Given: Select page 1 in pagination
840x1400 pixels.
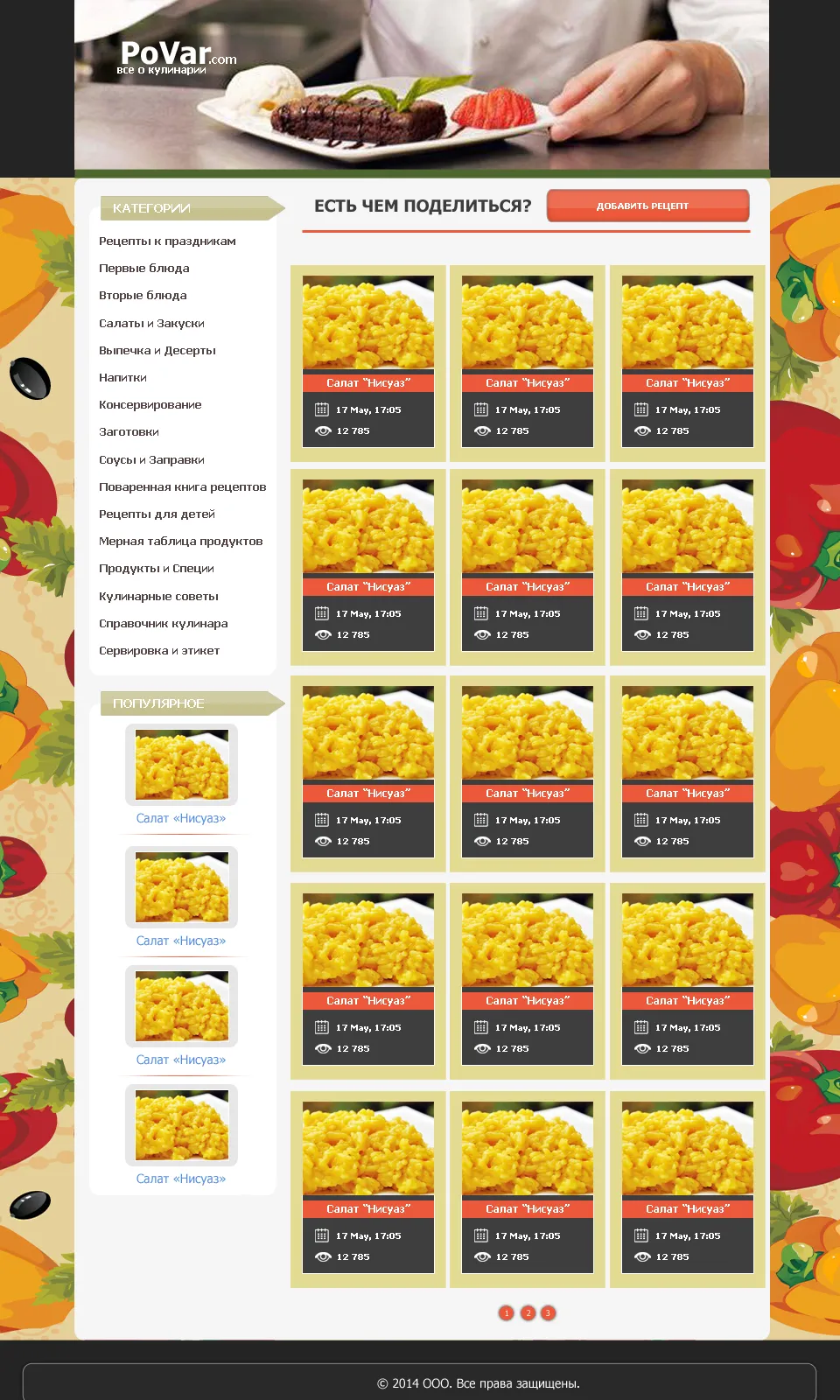Looking at the screenshot, I should [x=506, y=1312].
